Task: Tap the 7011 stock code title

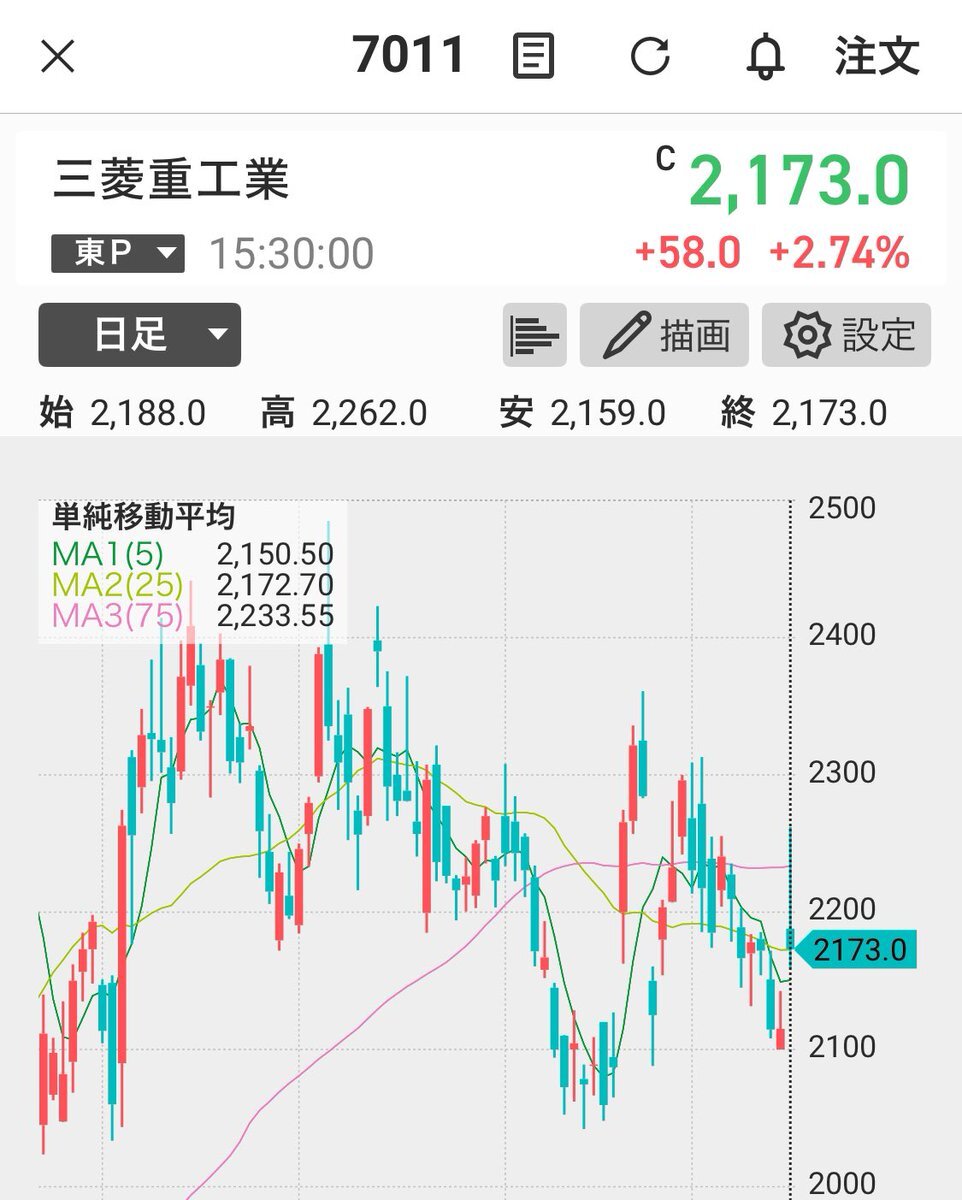Action: coord(406,55)
